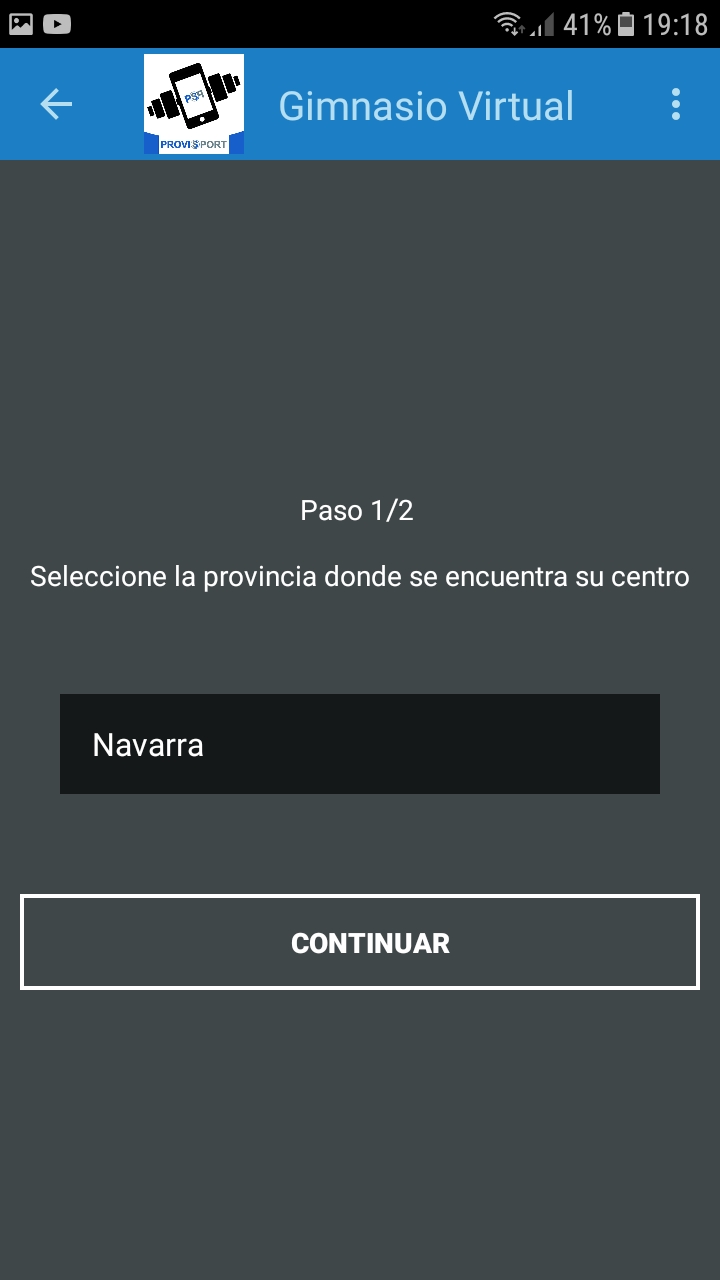
Task: Open the province dropdown showing Navarra
Action: 360,744
